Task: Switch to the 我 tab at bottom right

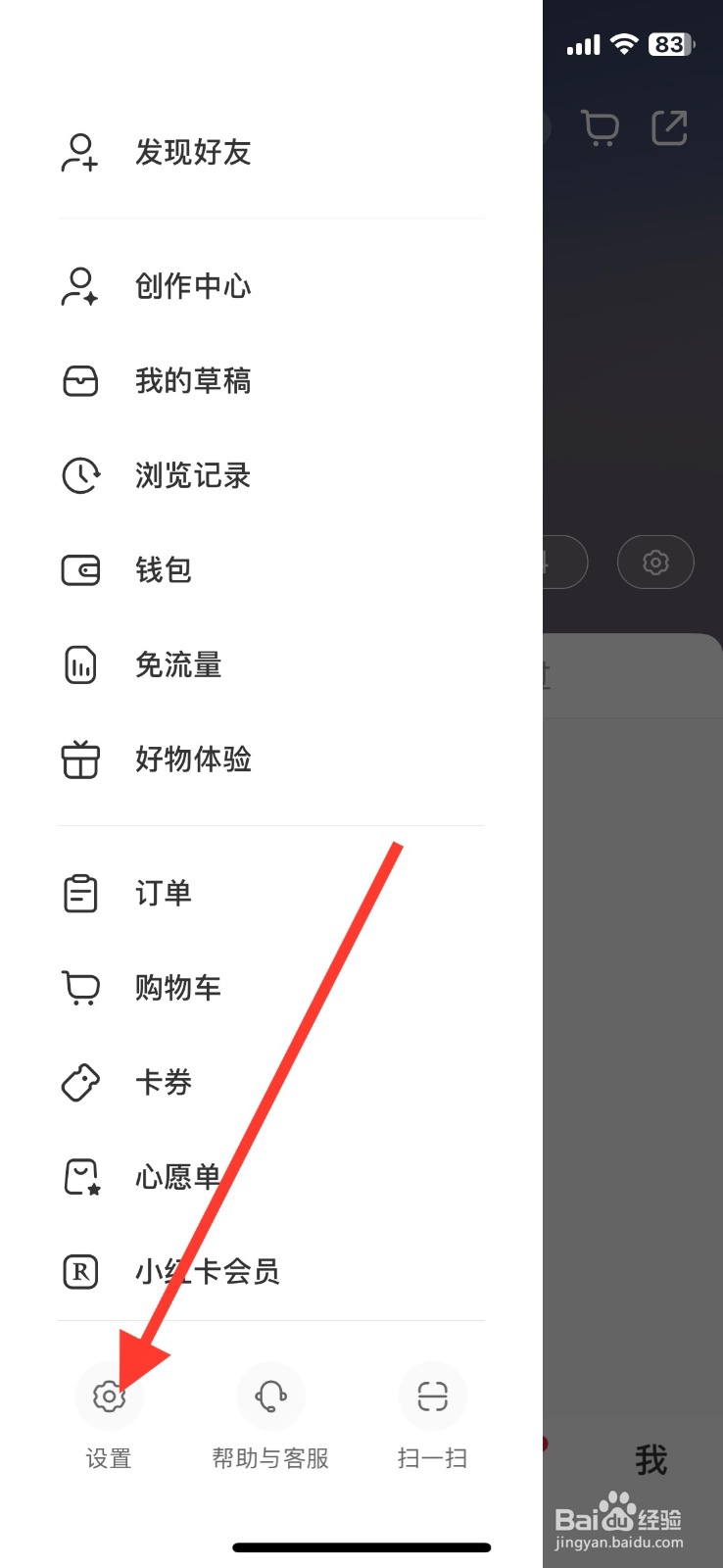Action: [x=651, y=1457]
